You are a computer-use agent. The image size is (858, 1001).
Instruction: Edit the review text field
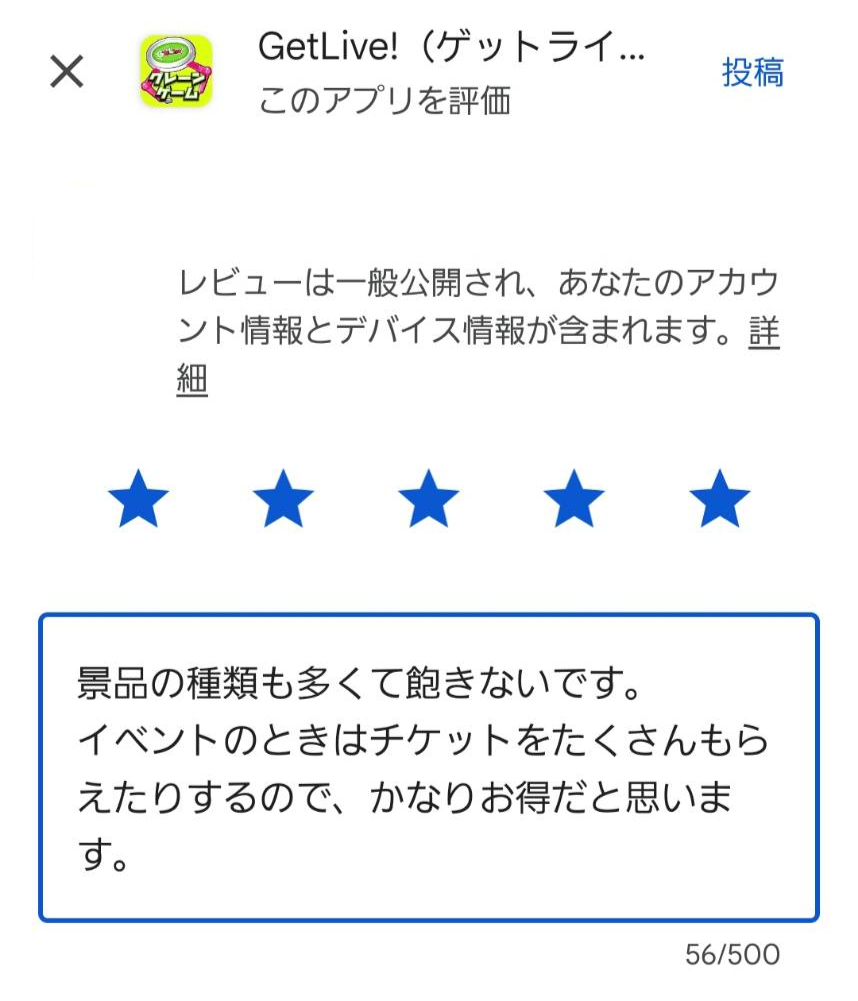click(x=428, y=766)
